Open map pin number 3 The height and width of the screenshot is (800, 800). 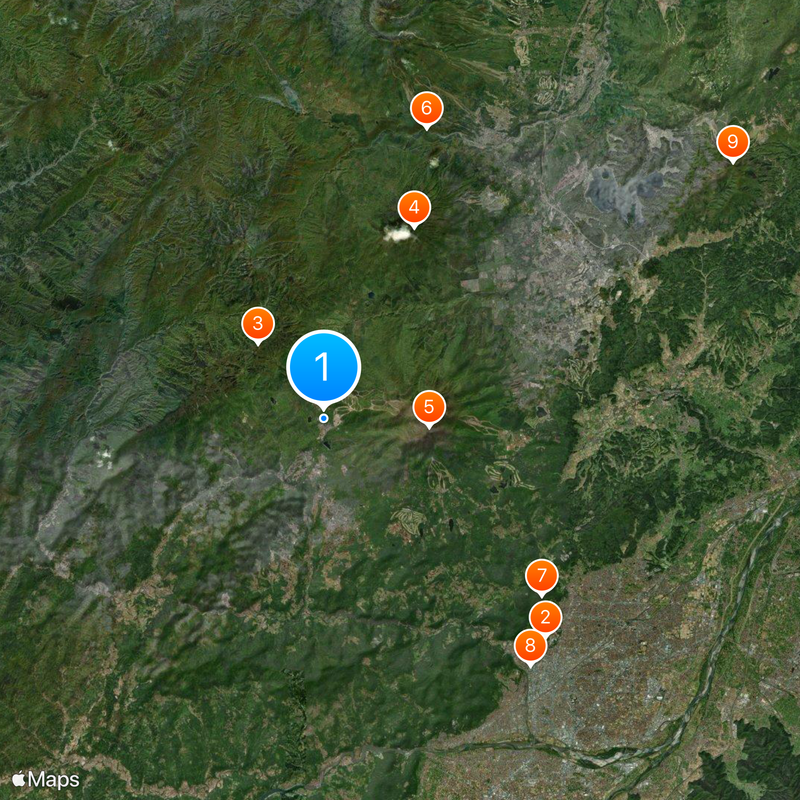click(258, 323)
